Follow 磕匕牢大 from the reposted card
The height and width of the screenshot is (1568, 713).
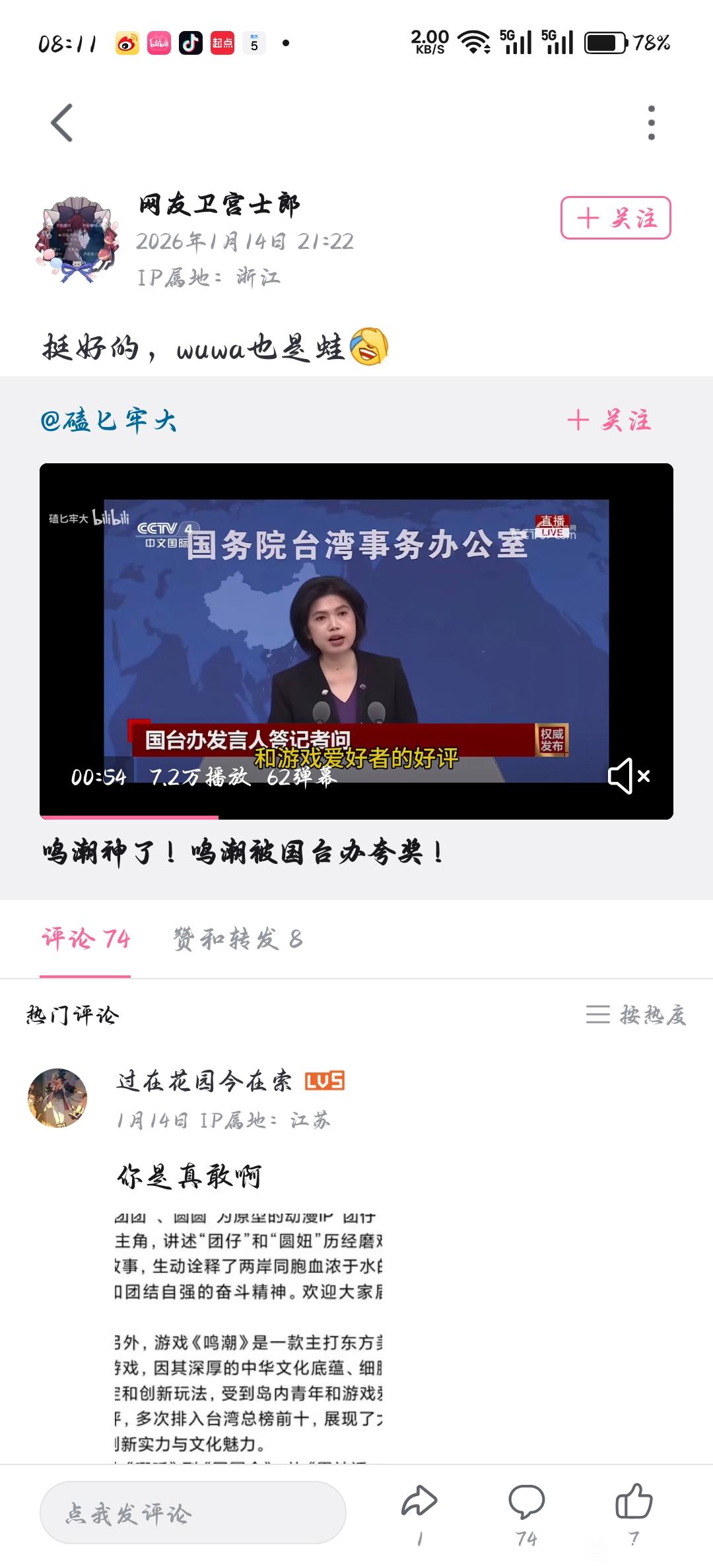(x=609, y=420)
